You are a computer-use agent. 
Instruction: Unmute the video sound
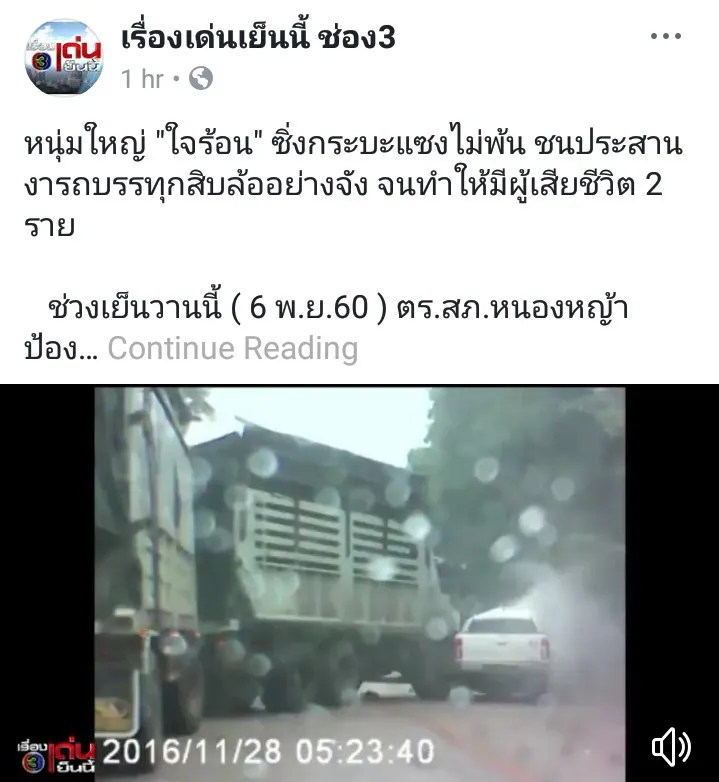click(670, 747)
